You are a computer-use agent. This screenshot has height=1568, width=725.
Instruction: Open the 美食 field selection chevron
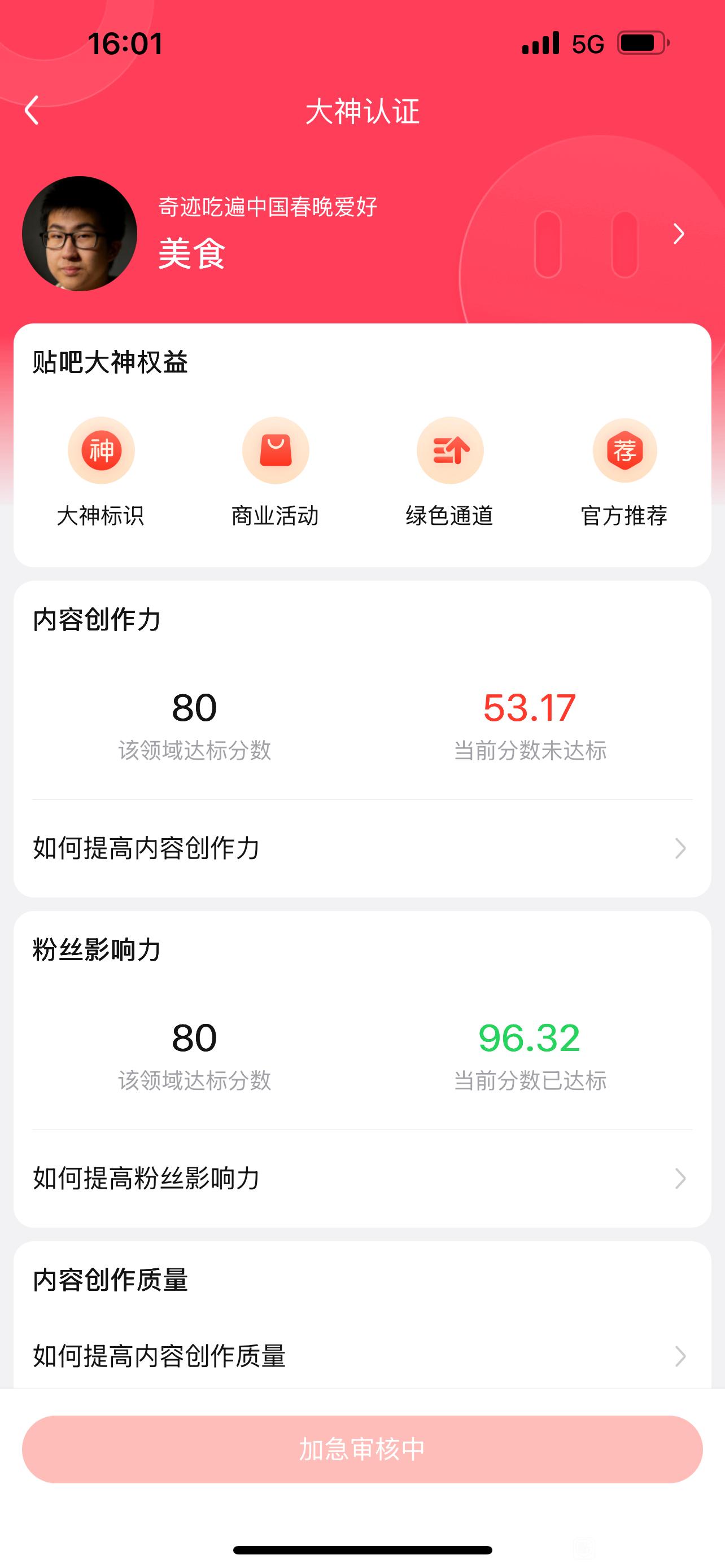coord(679,234)
